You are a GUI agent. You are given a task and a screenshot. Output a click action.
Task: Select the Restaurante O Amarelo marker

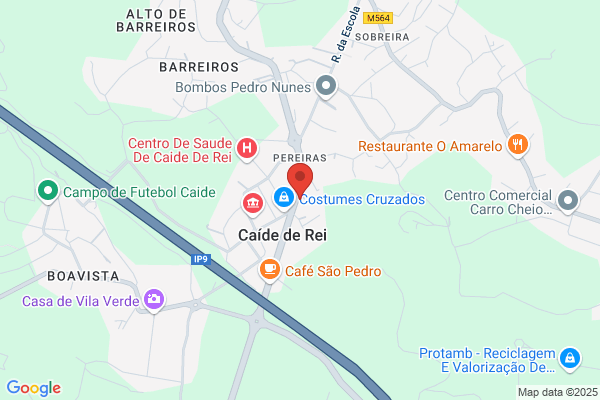coord(518,145)
